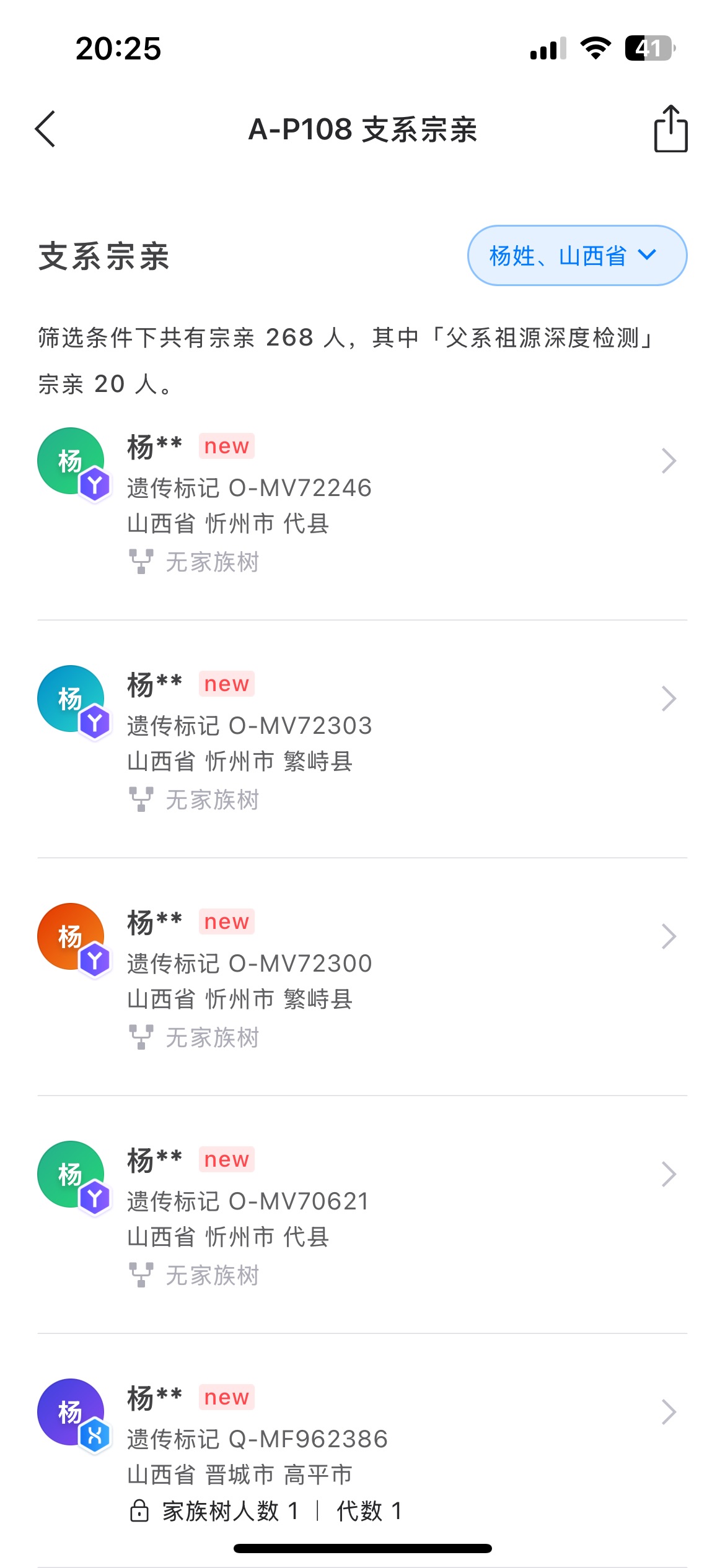
Task: Select the relative with marker O-MV72300
Action: pos(362,977)
